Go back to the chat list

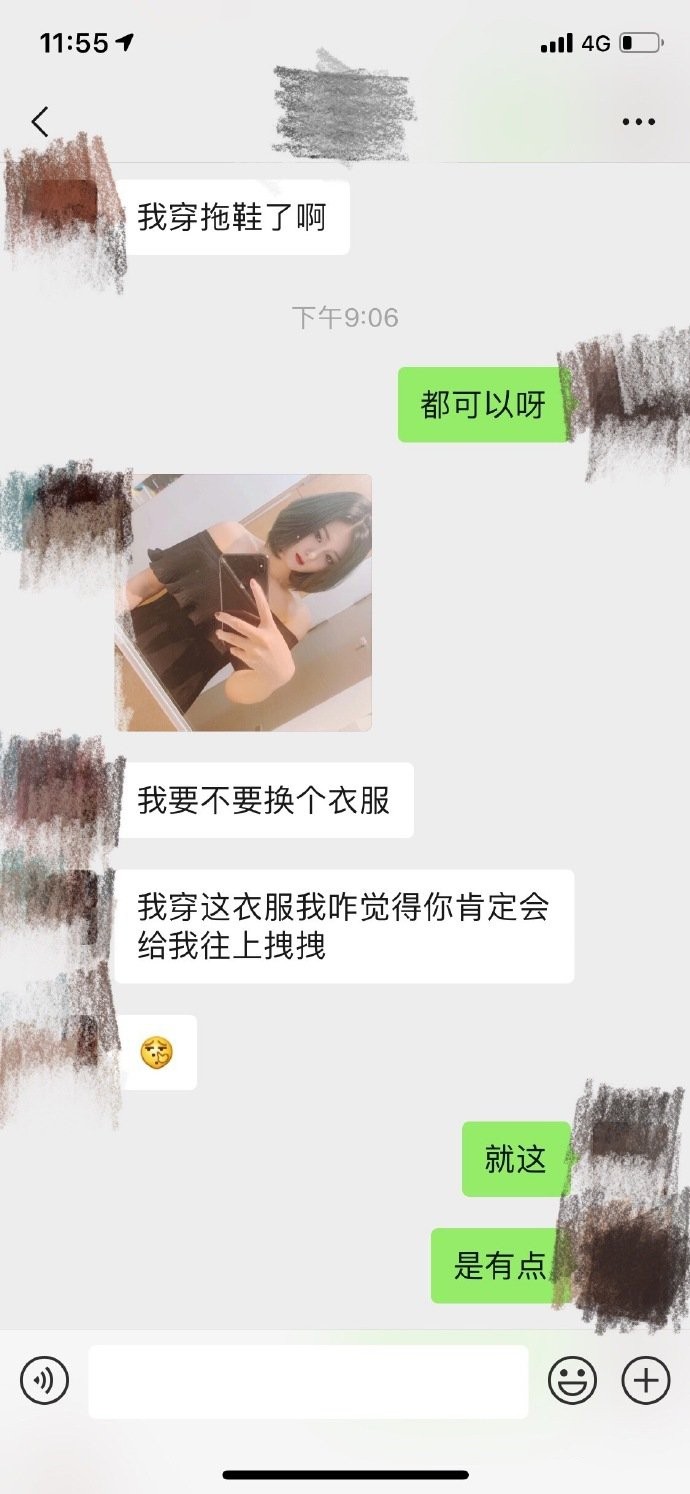[40, 122]
